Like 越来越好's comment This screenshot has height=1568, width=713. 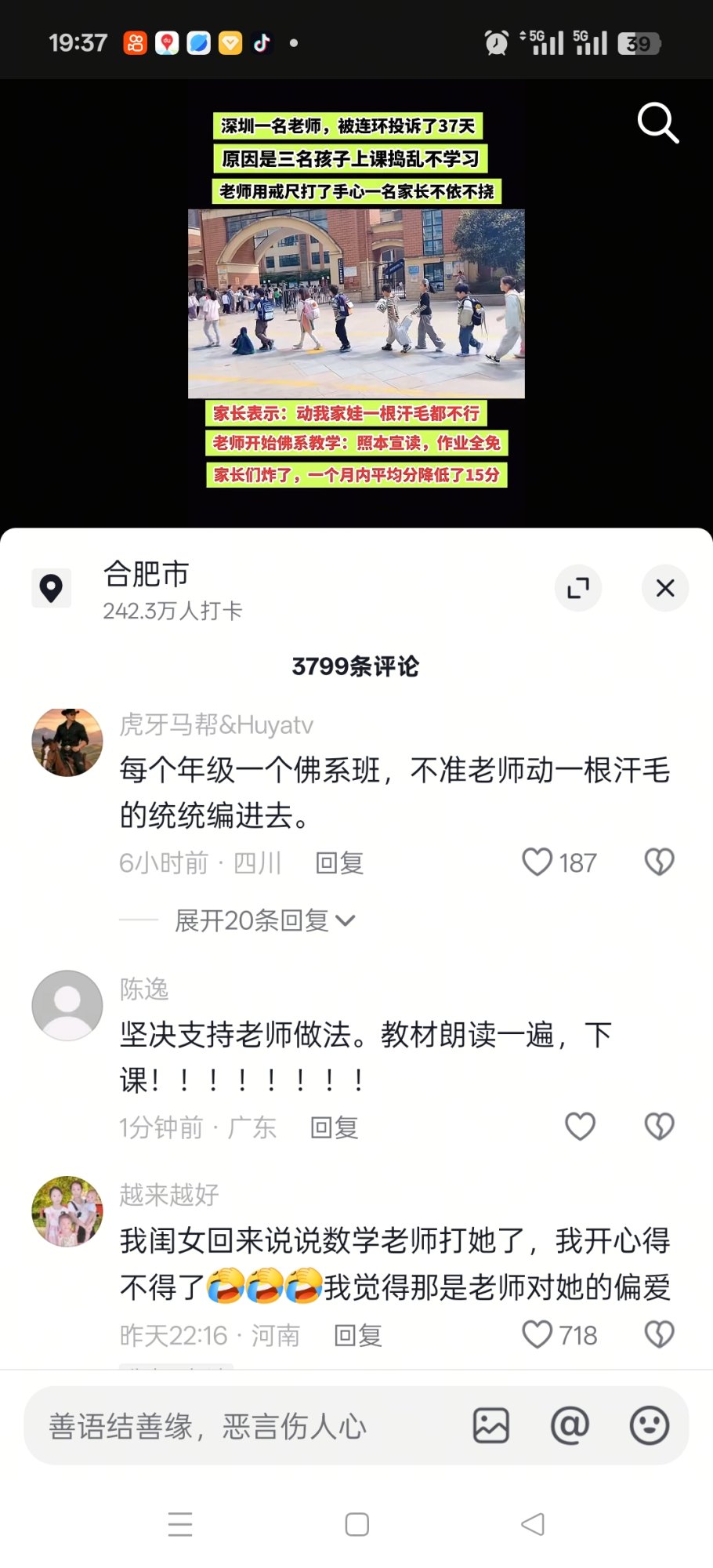click(538, 1334)
